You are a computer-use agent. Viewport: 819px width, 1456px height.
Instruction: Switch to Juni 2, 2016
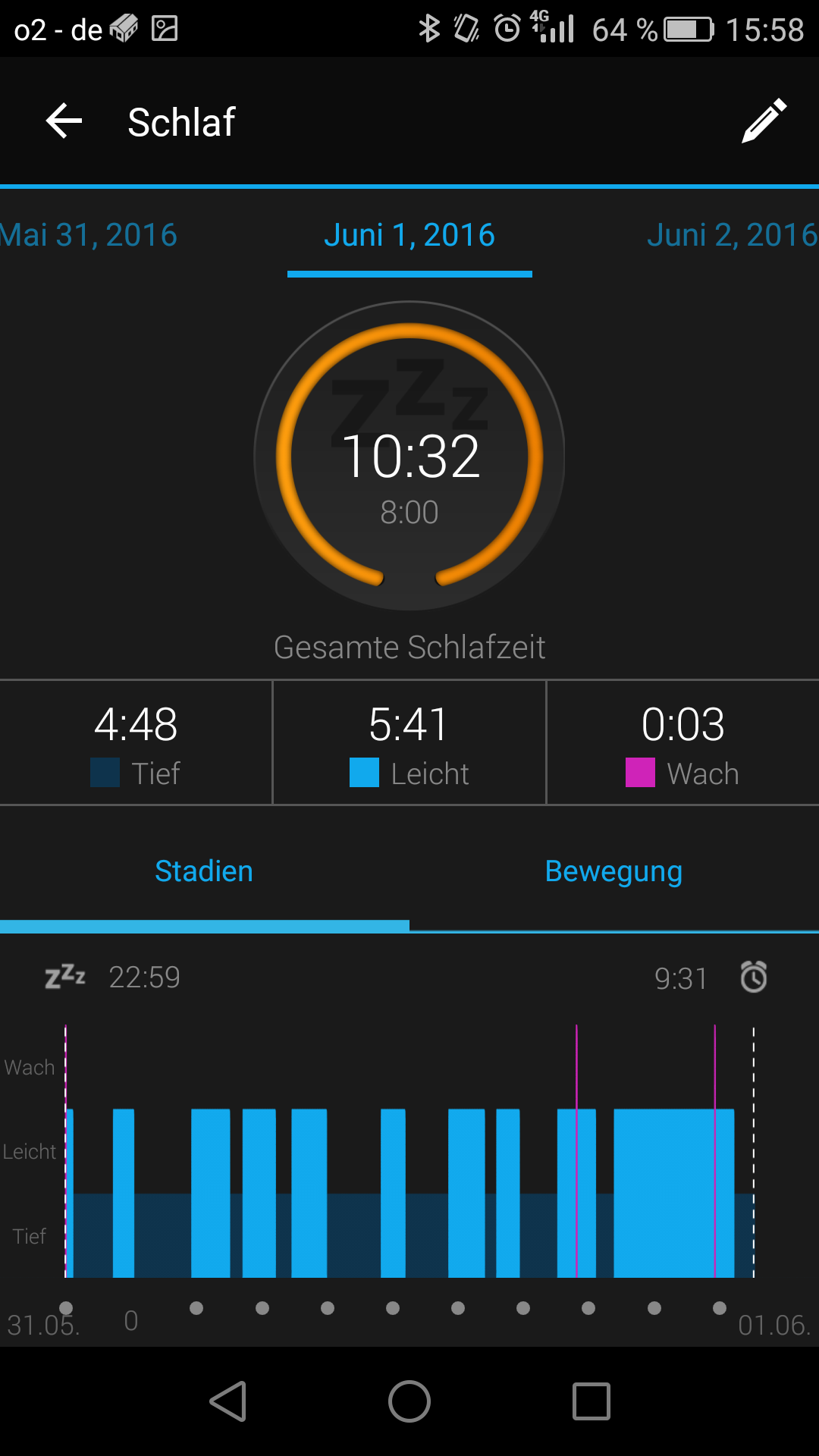click(732, 235)
